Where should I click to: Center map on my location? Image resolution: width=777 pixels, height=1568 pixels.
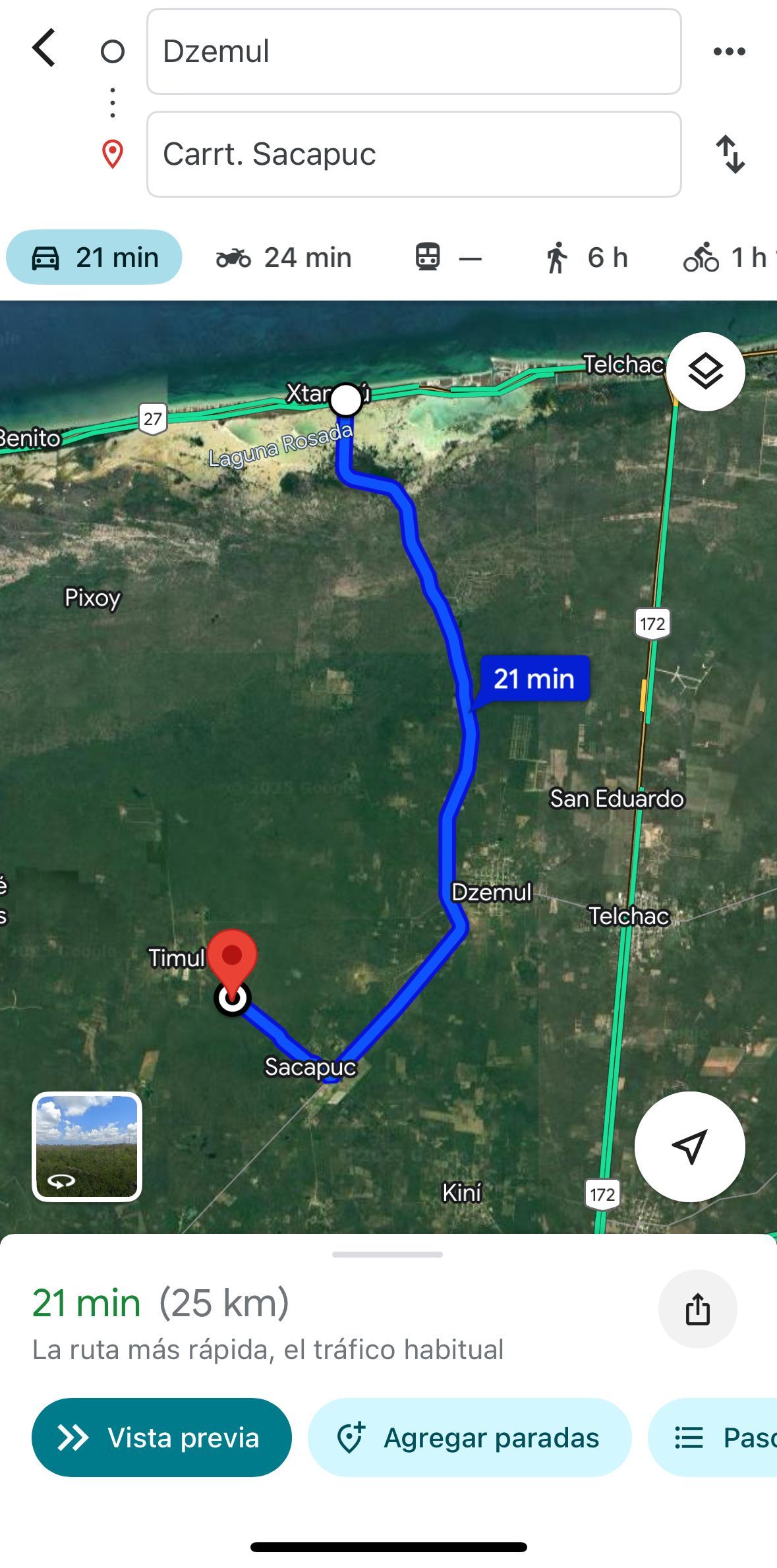click(690, 1147)
